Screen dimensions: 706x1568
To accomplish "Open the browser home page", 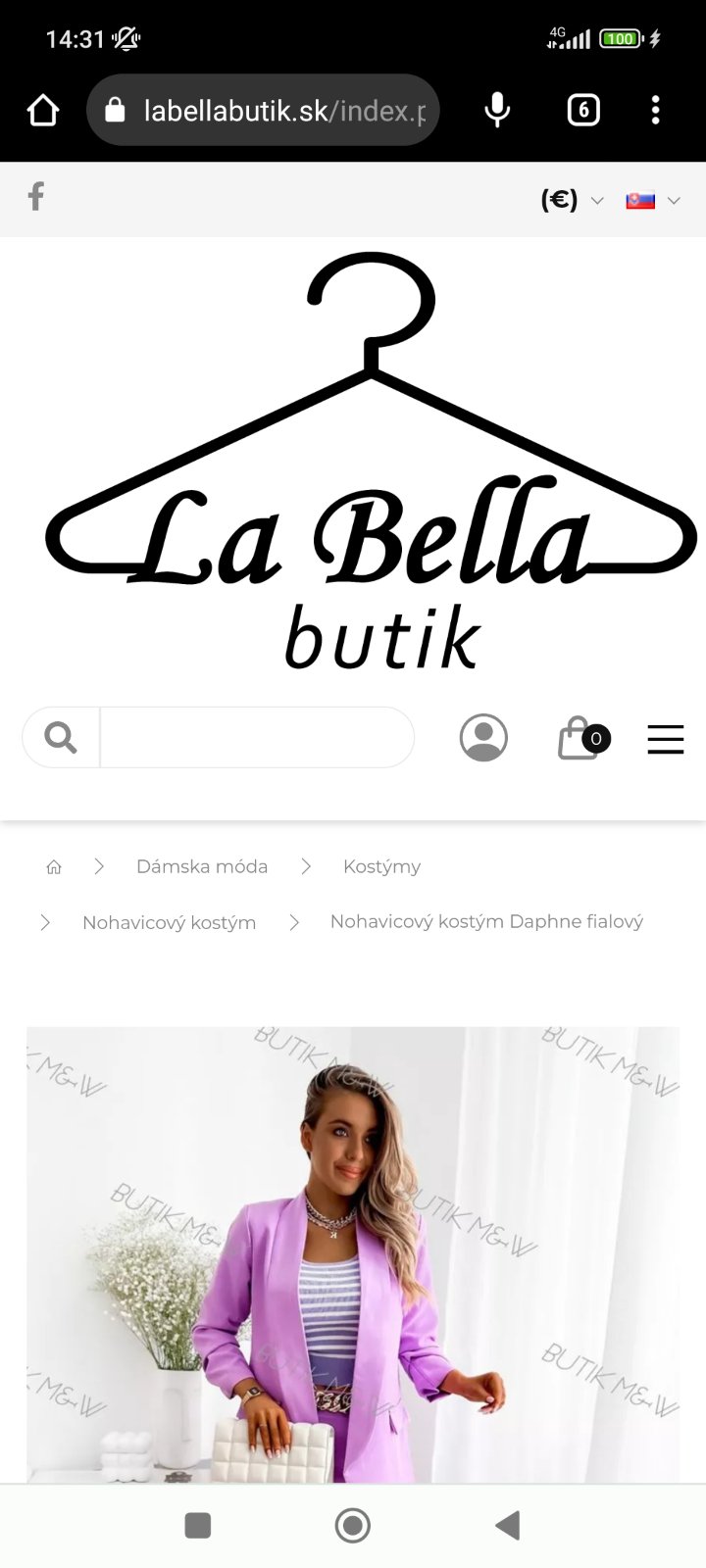I will point(43,111).
